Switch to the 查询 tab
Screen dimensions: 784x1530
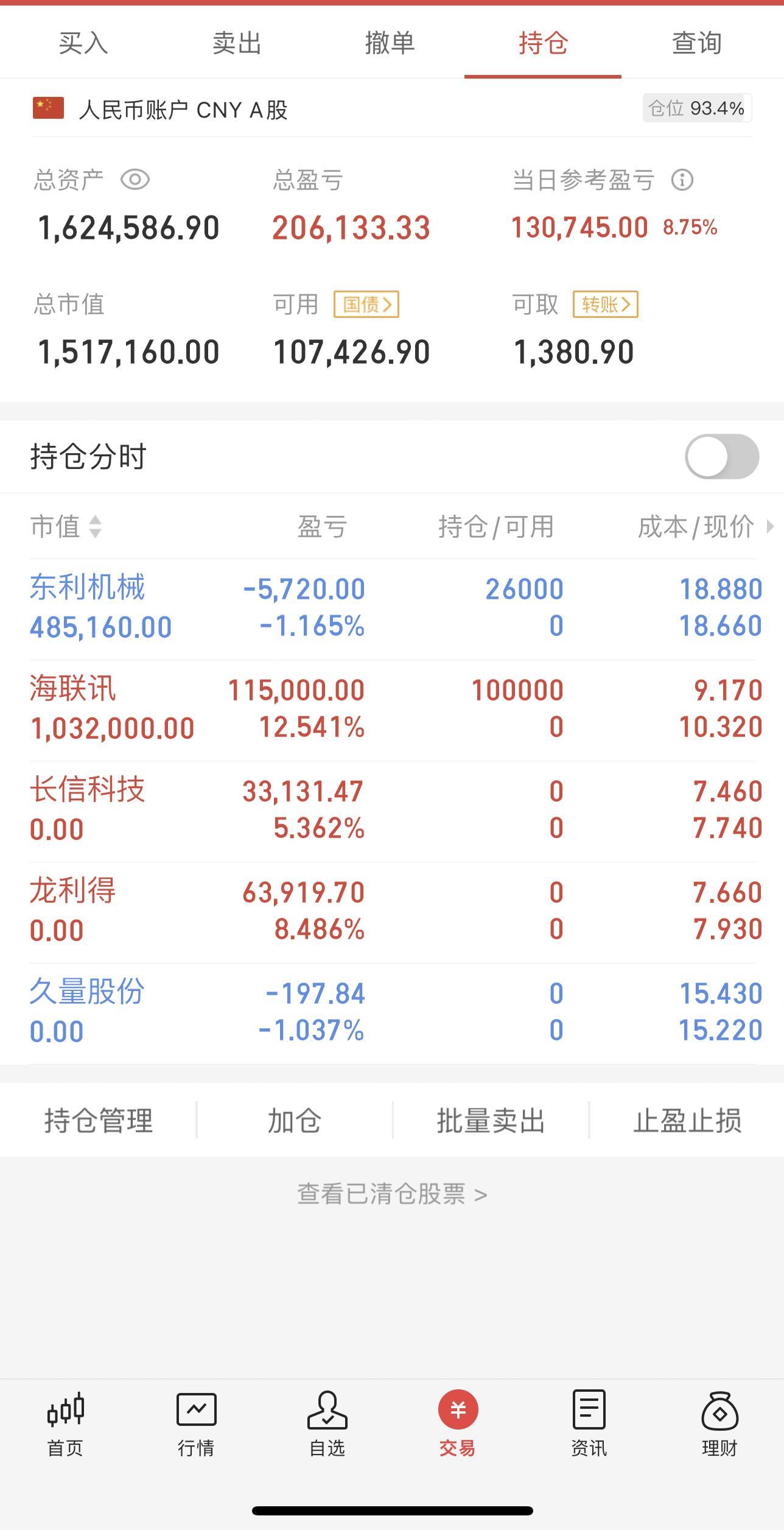[x=696, y=43]
